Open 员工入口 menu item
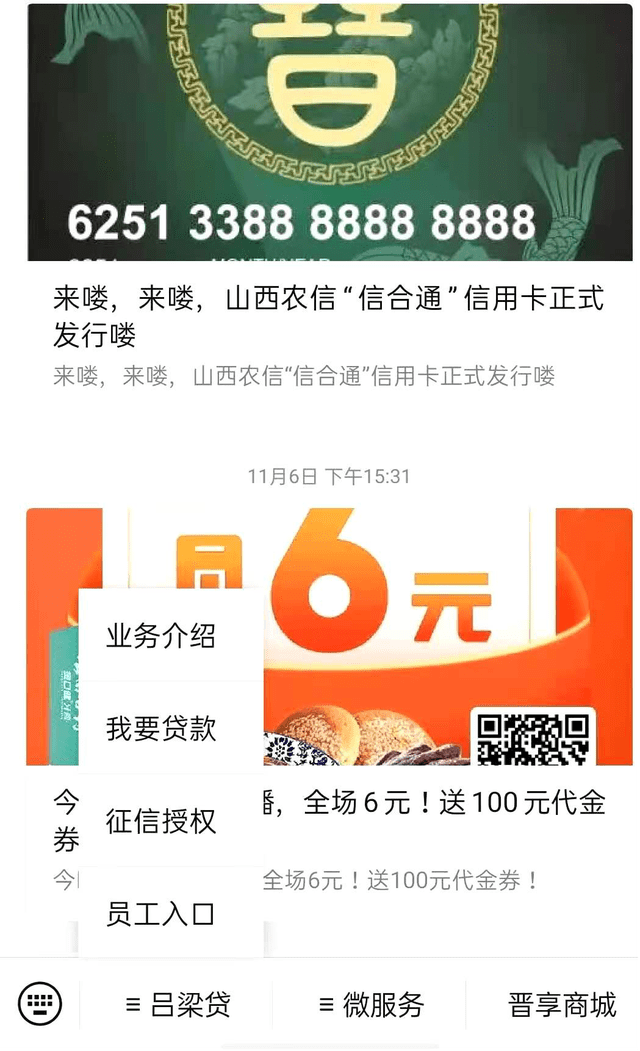The width and height of the screenshot is (640, 1051). 161,914
